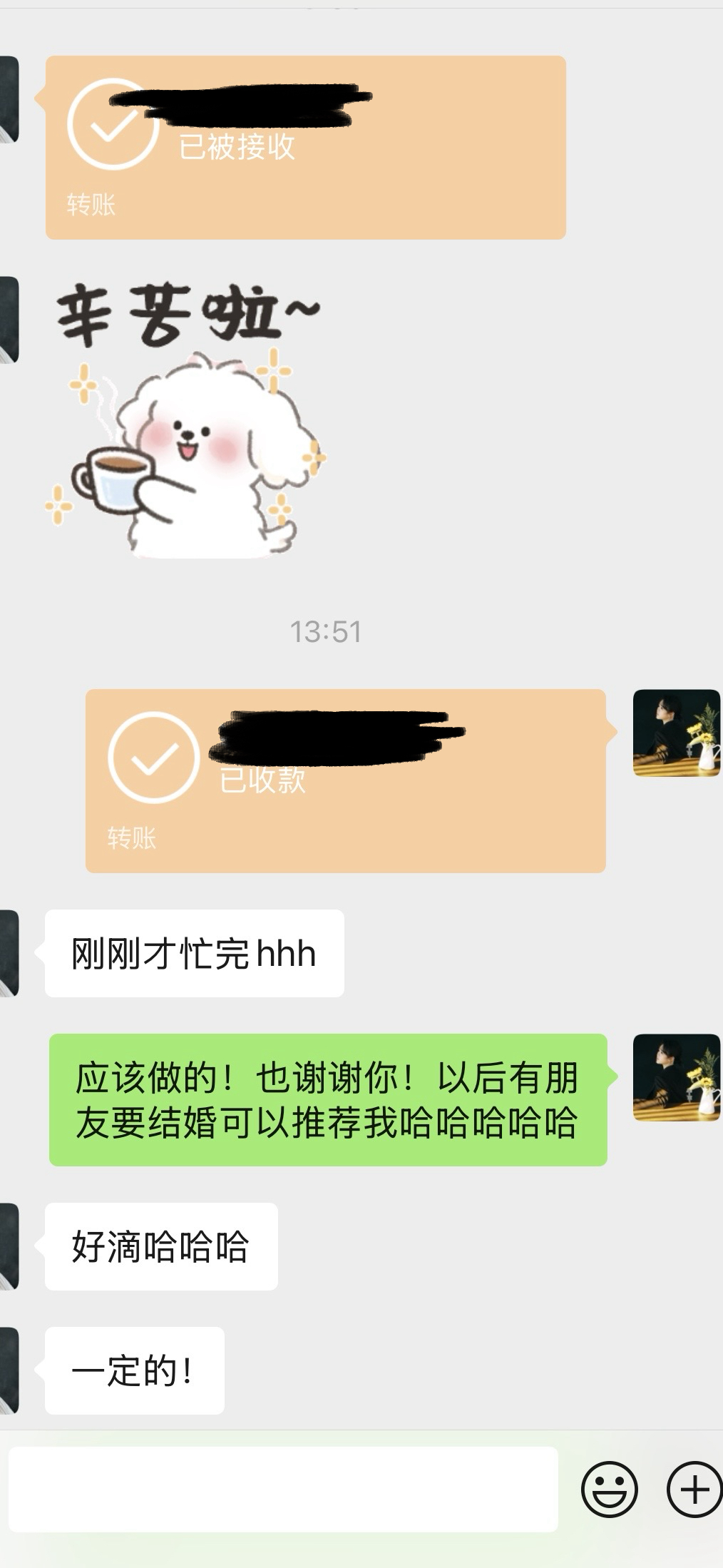Tap the avatar beside the green message
The height and width of the screenshot is (1568, 723).
[x=676, y=1077]
